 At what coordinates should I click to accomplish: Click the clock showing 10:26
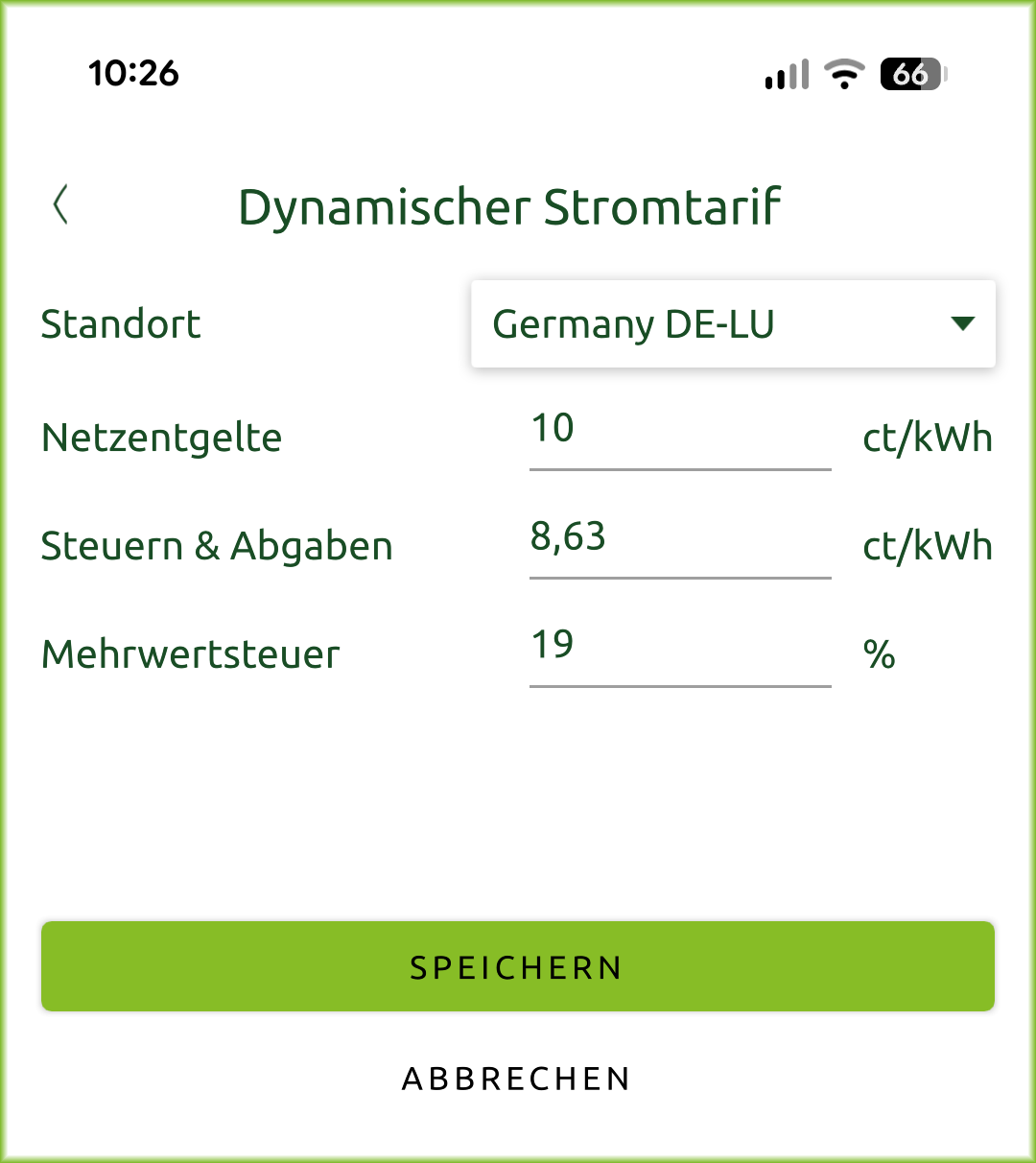(134, 74)
